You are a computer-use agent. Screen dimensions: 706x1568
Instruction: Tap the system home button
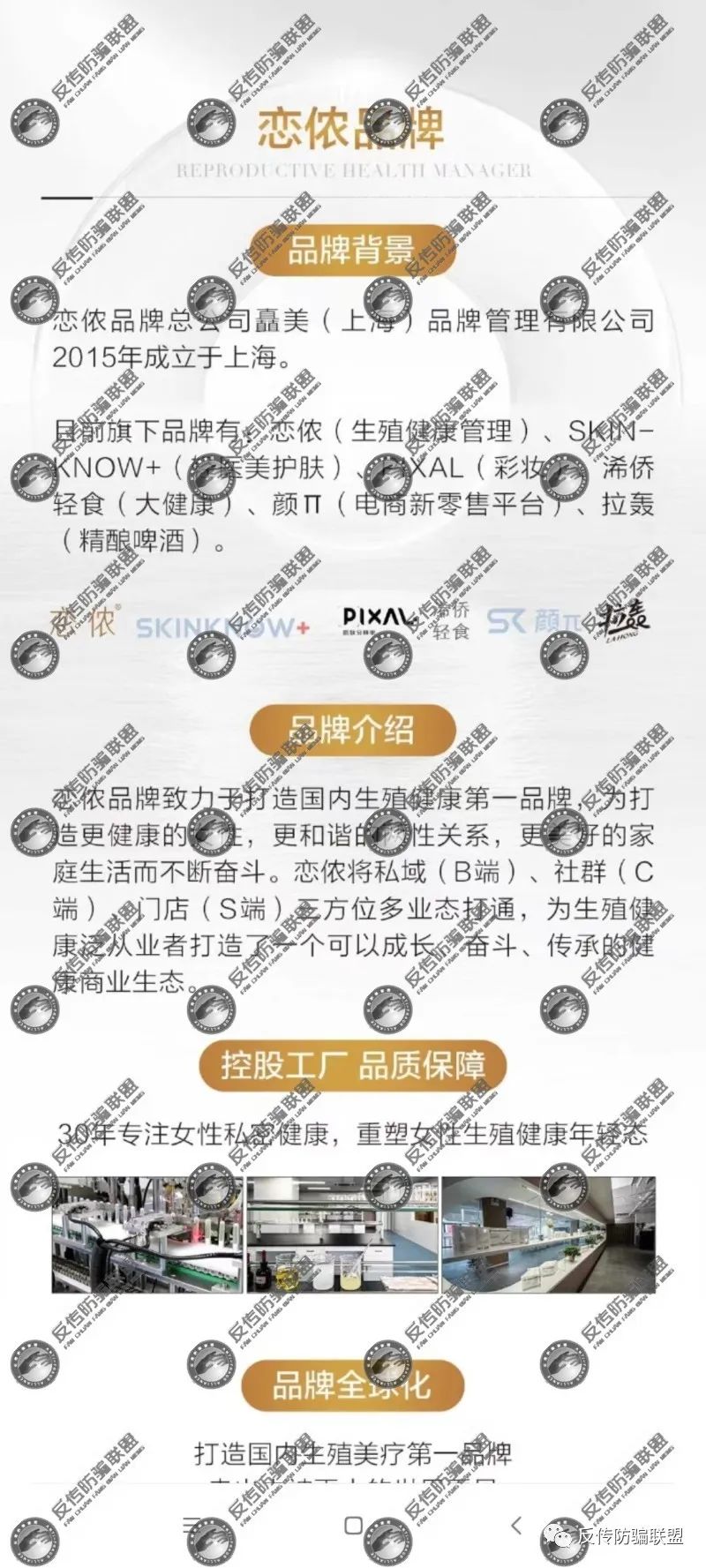pos(353,1525)
